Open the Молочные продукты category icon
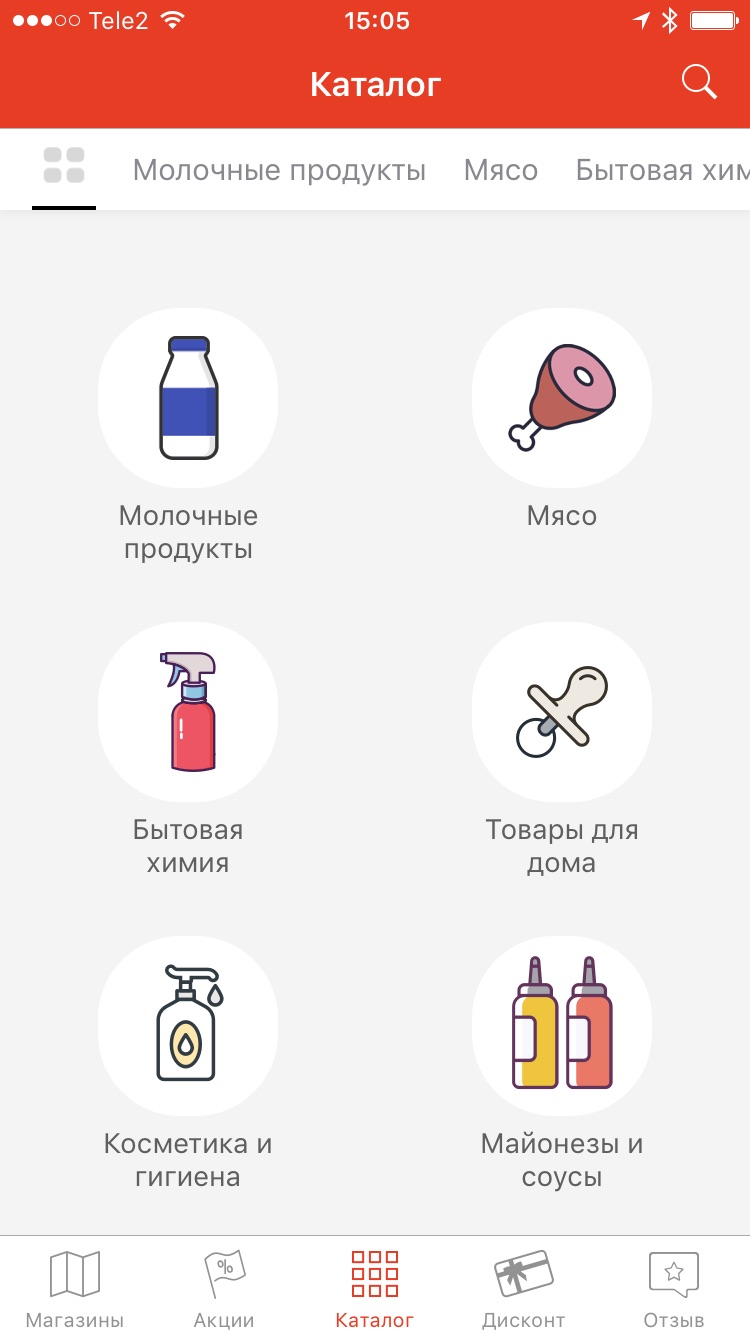This screenshot has height=1334, width=750. coord(187,397)
